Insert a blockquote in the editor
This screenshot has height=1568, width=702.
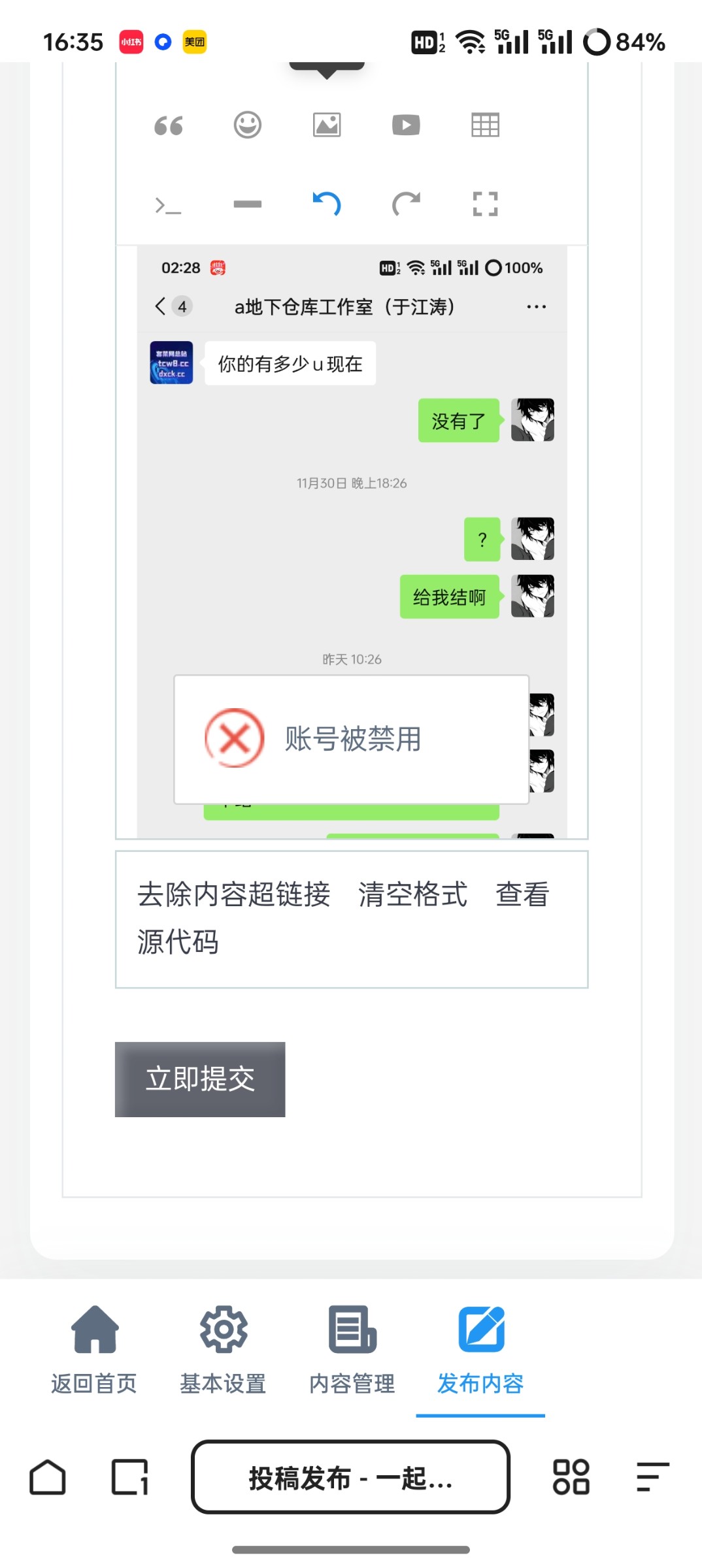[169, 125]
